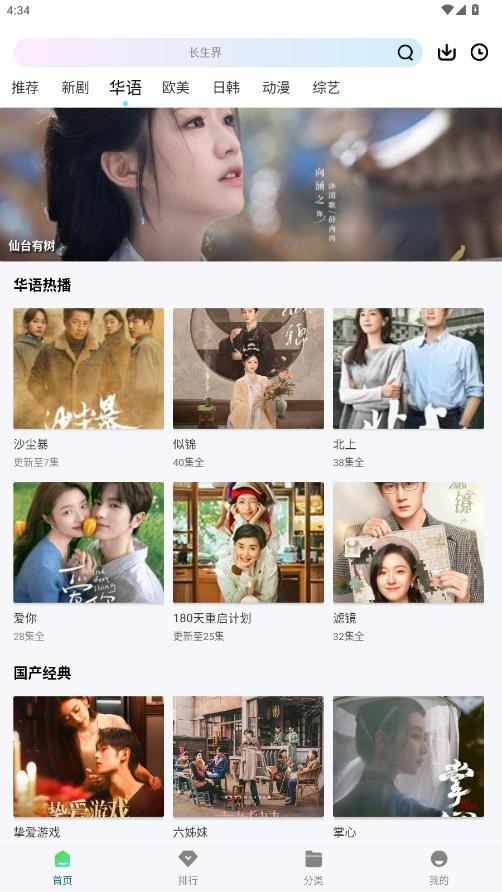Image resolution: width=502 pixels, height=892 pixels.
Task: Open the drama 北上
Action: pos(408,369)
